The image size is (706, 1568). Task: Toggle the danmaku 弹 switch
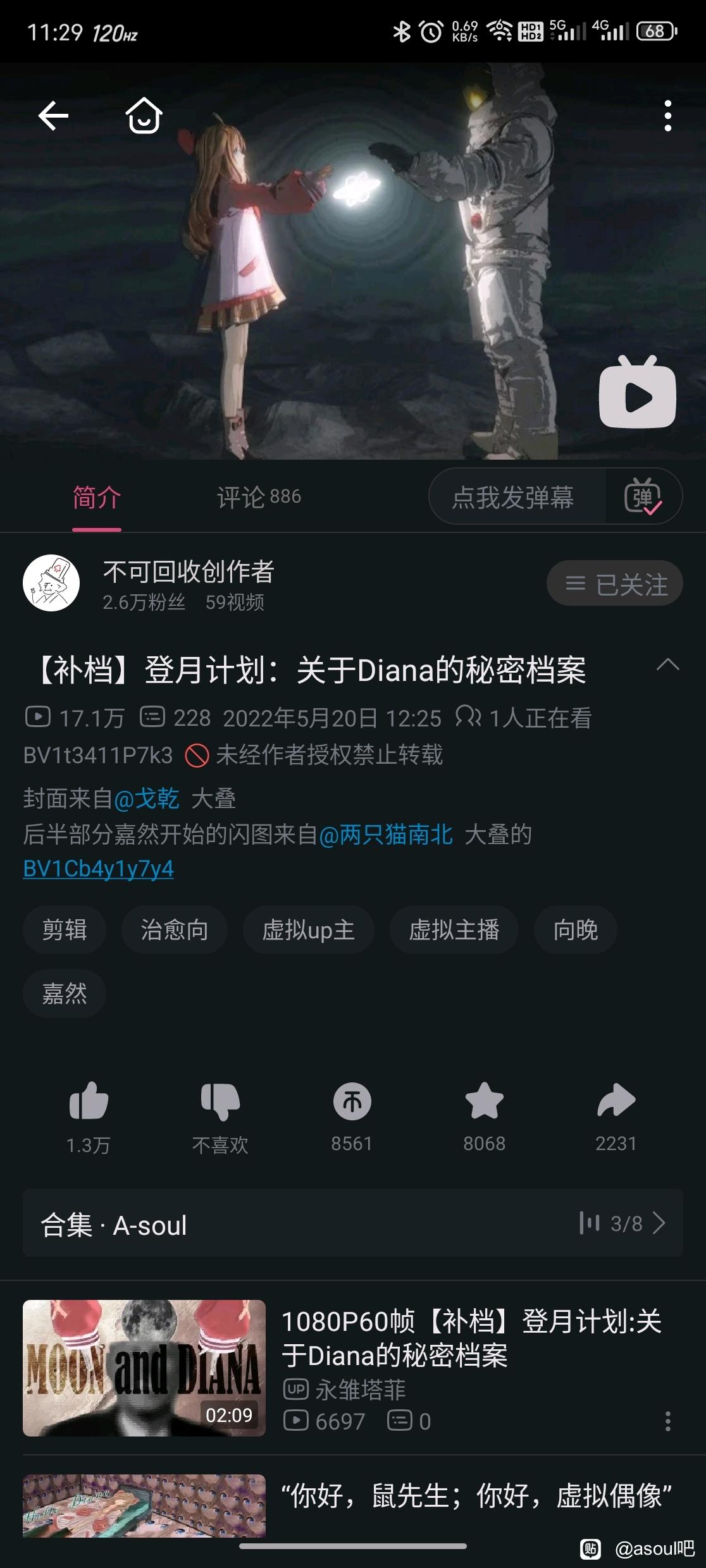643,498
